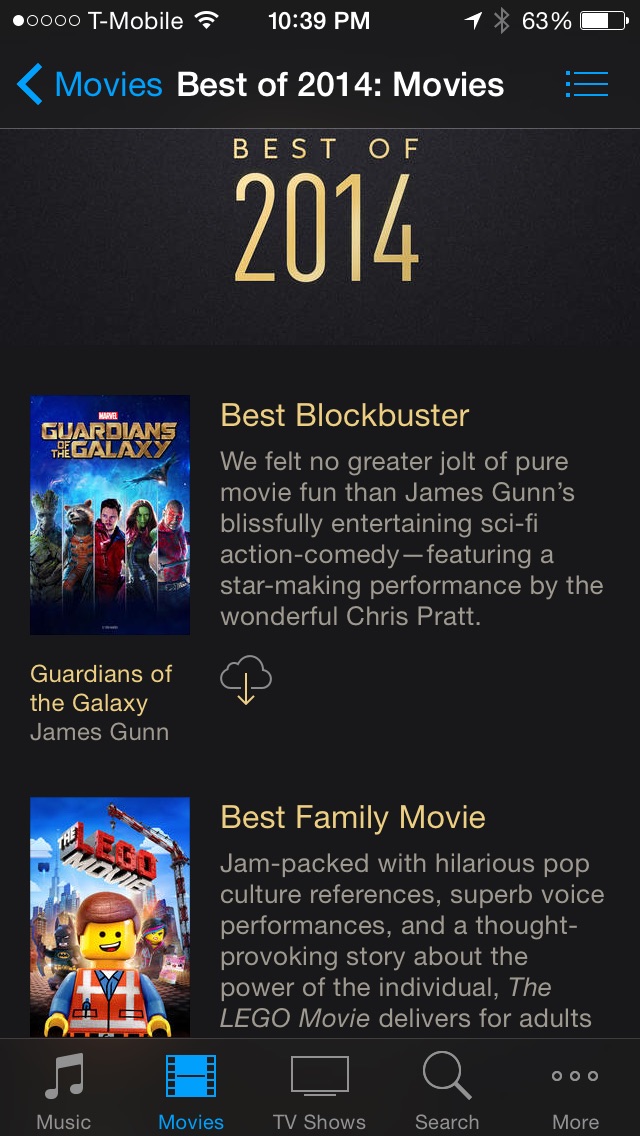Image resolution: width=640 pixels, height=1136 pixels.
Task: Switch to the Music tab
Action: pyautogui.click(x=64, y=1090)
